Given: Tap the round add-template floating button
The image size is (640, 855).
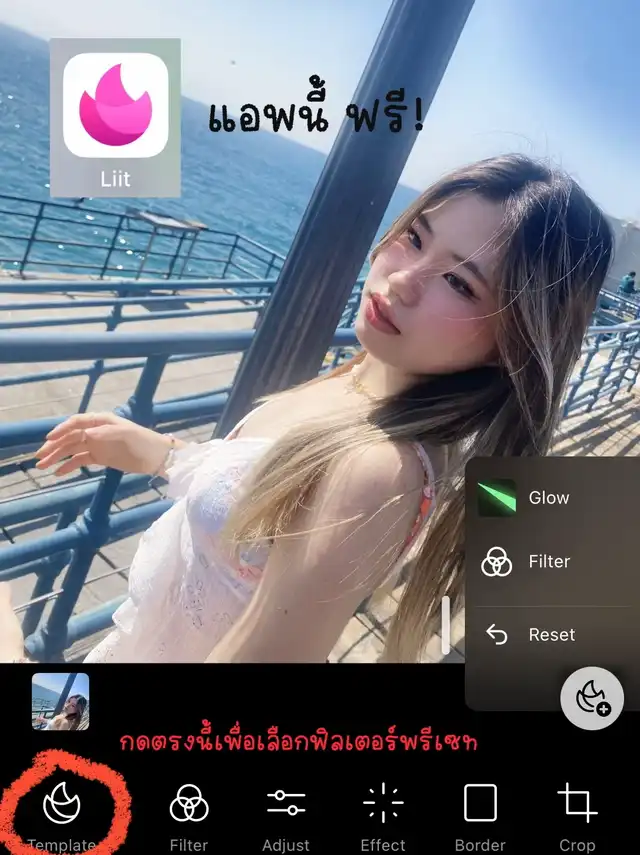Looking at the screenshot, I should point(592,697).
